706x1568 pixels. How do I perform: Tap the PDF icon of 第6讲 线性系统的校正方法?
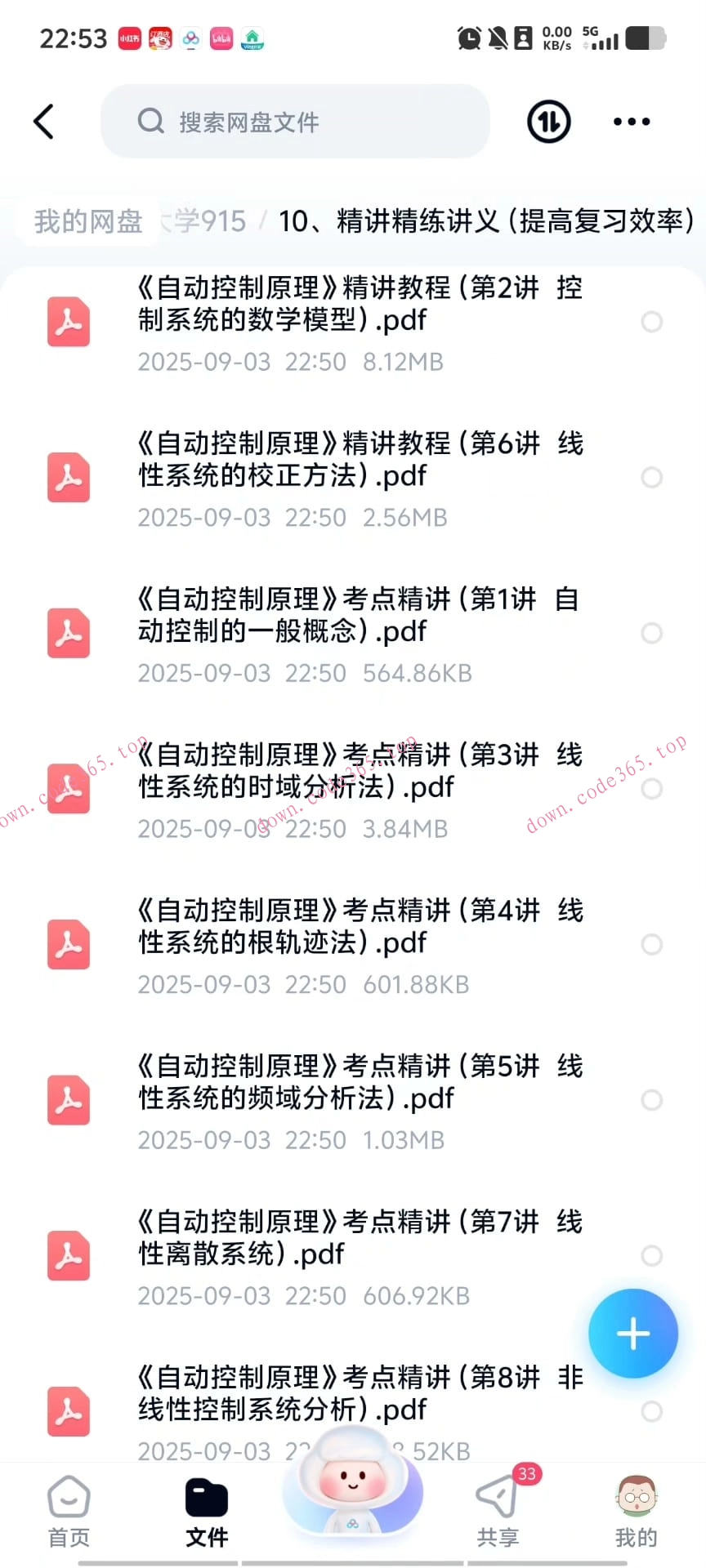[68, 478]
